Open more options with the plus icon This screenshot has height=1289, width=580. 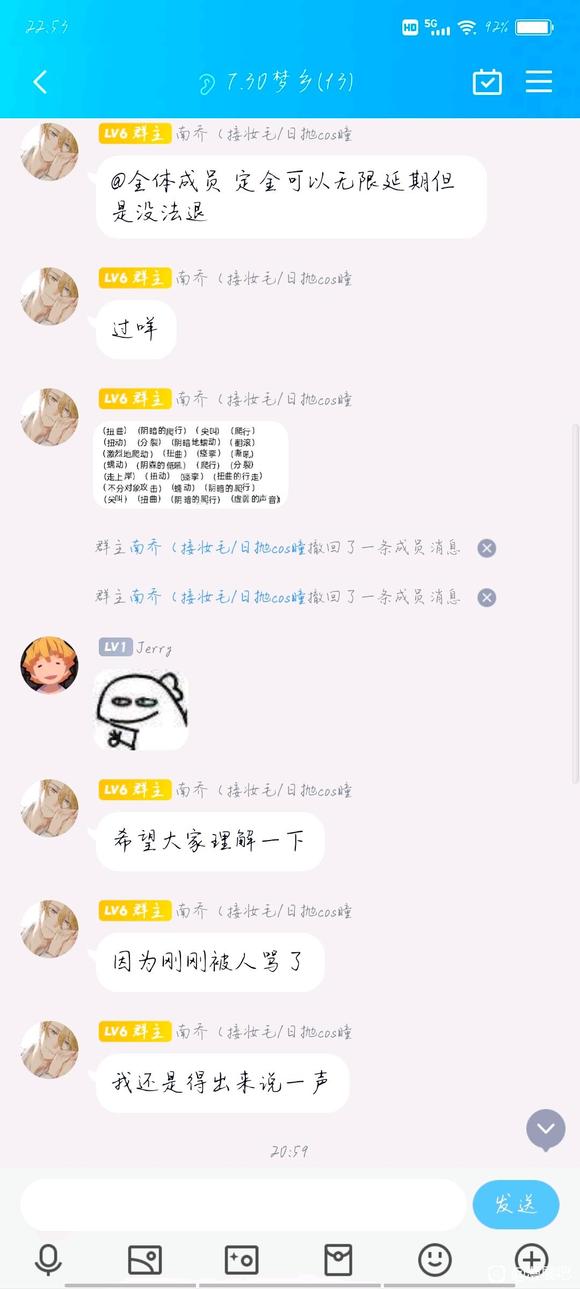pos(531,1260)
